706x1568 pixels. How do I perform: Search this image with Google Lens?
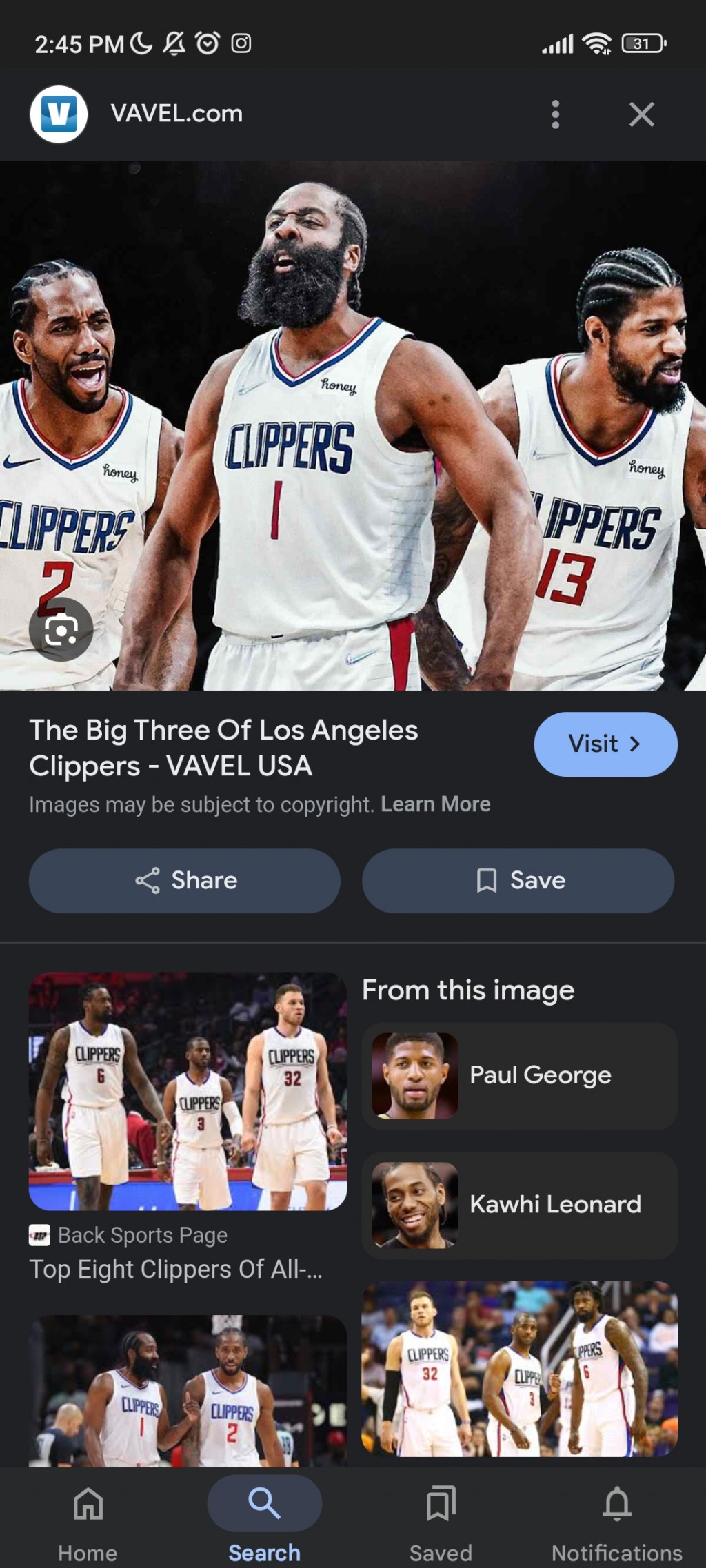tap(61, 629)
